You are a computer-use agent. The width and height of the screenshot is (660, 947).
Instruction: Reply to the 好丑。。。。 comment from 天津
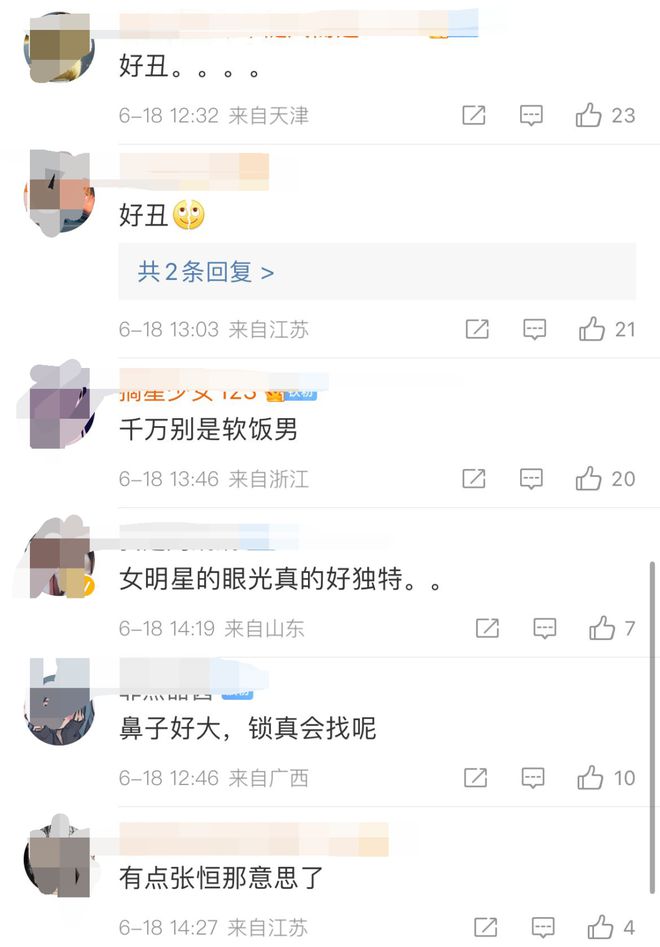click(531, 116)
